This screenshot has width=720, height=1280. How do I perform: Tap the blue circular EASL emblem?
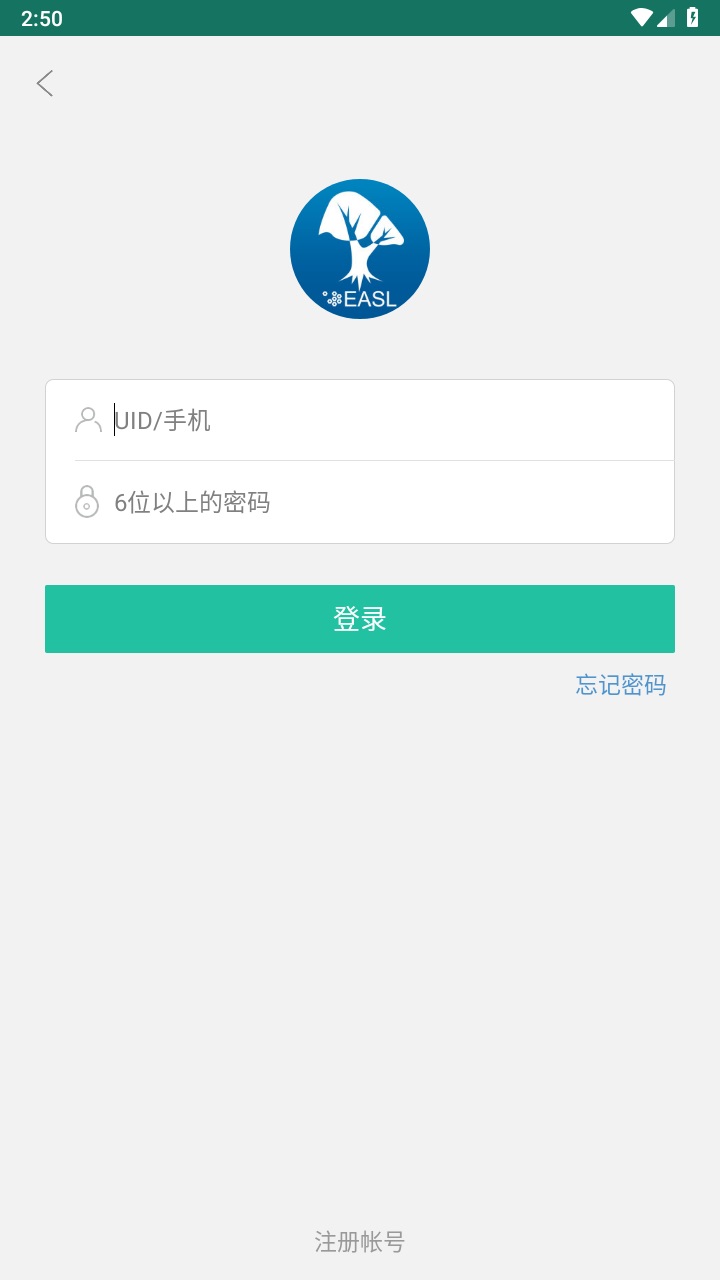tap(359, 249)
